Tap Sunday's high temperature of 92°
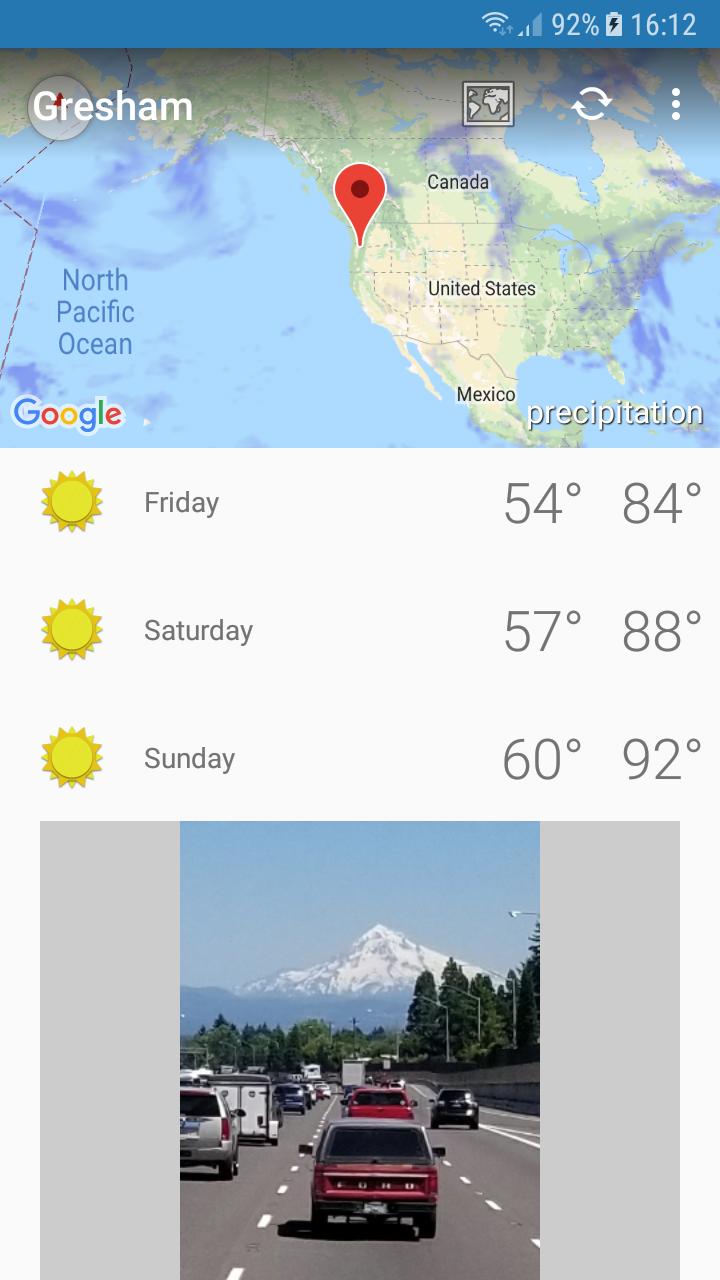Viewport: 720px width, 1280px height. point(666,758)
